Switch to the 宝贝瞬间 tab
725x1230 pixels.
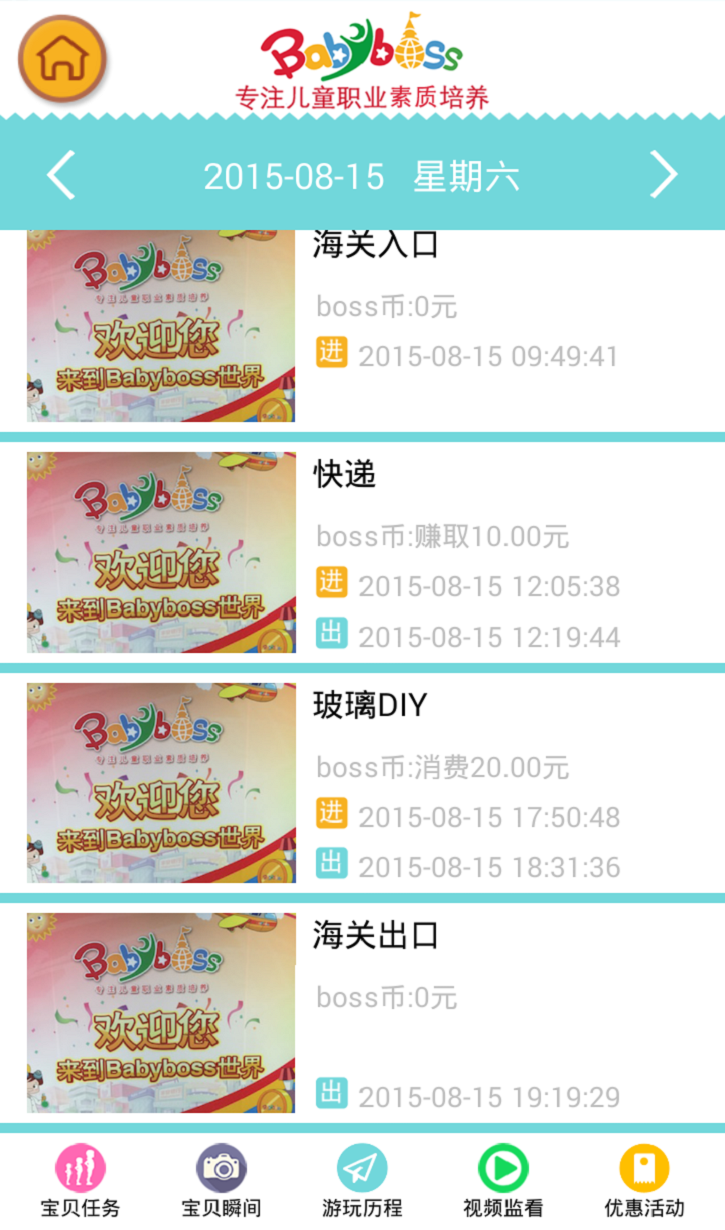[221, 1182]
